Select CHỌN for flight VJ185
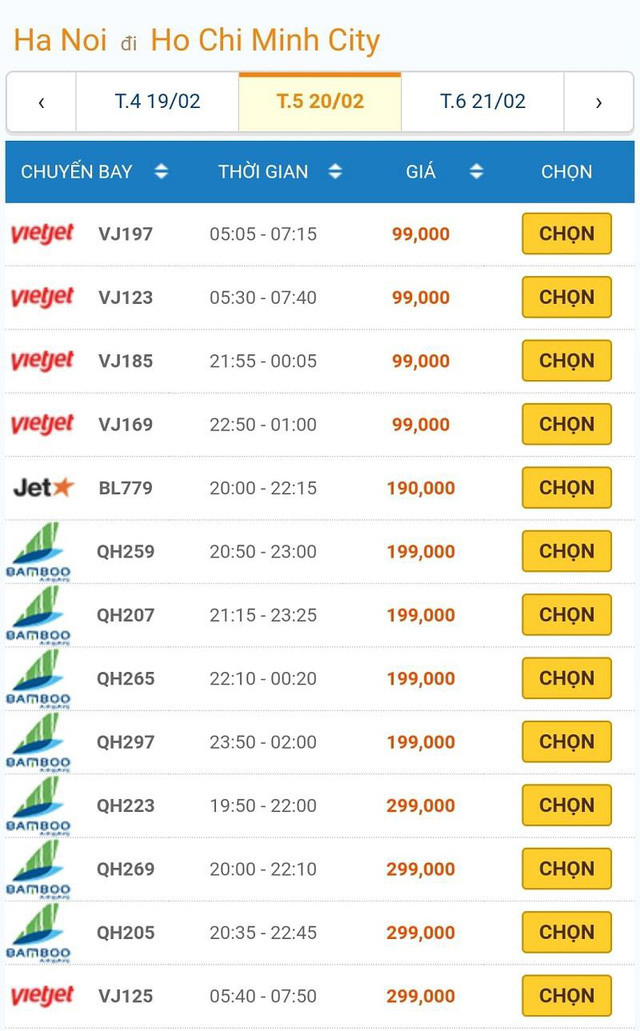This screenshot has height=1031, width=640. tap(566, 361)
